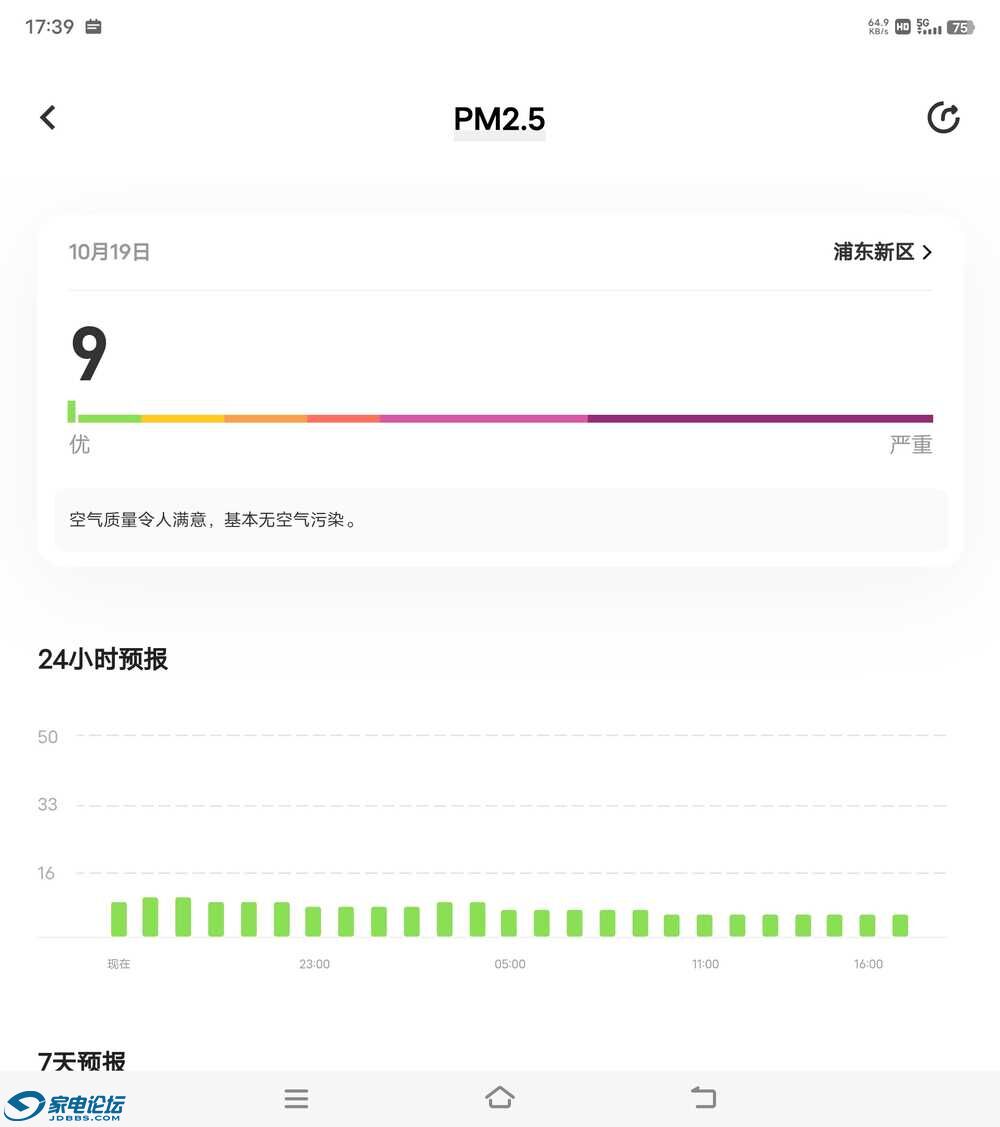Tap the 24小时预报 section header
The width and height of the screenshot is (1000, 1127).
(102, 658)
